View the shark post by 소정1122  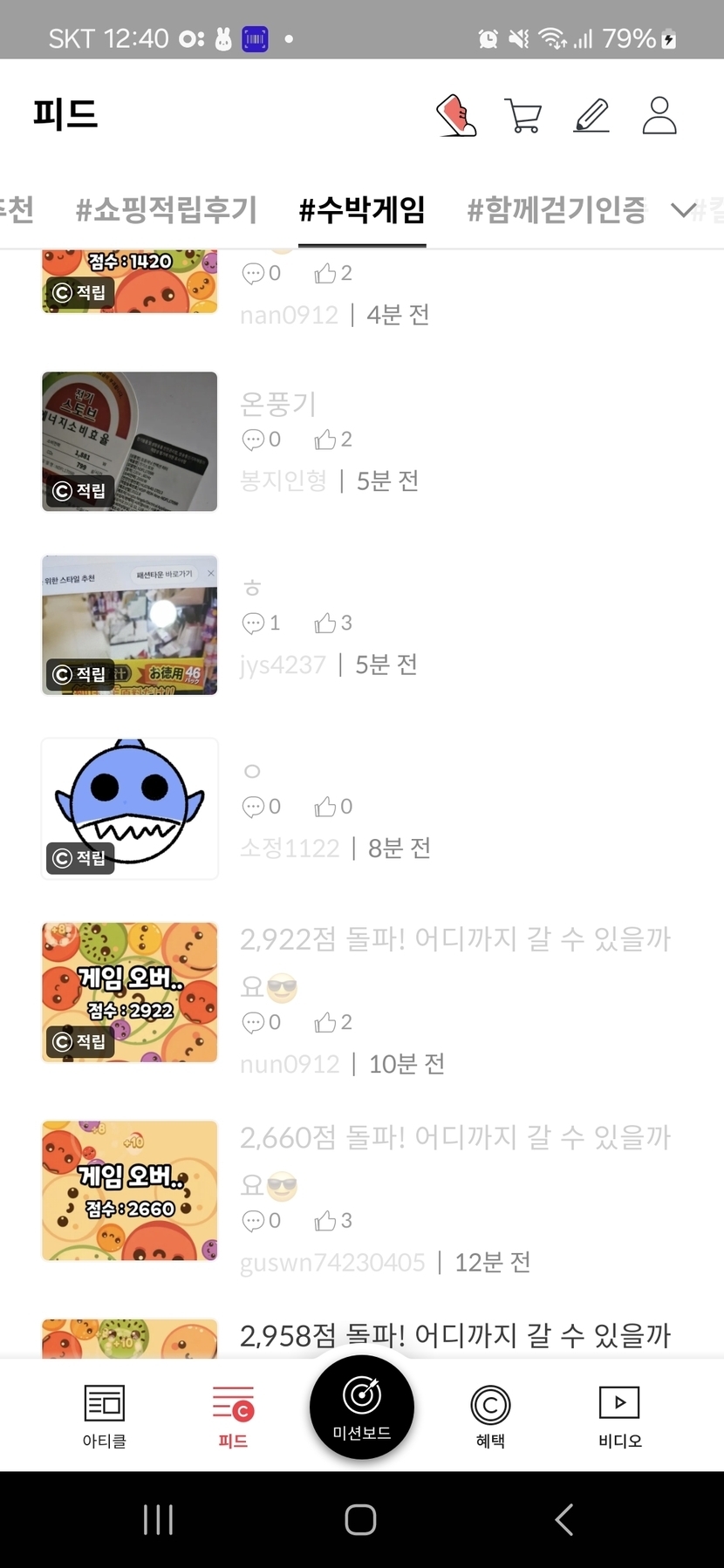[x=130, y=808]
